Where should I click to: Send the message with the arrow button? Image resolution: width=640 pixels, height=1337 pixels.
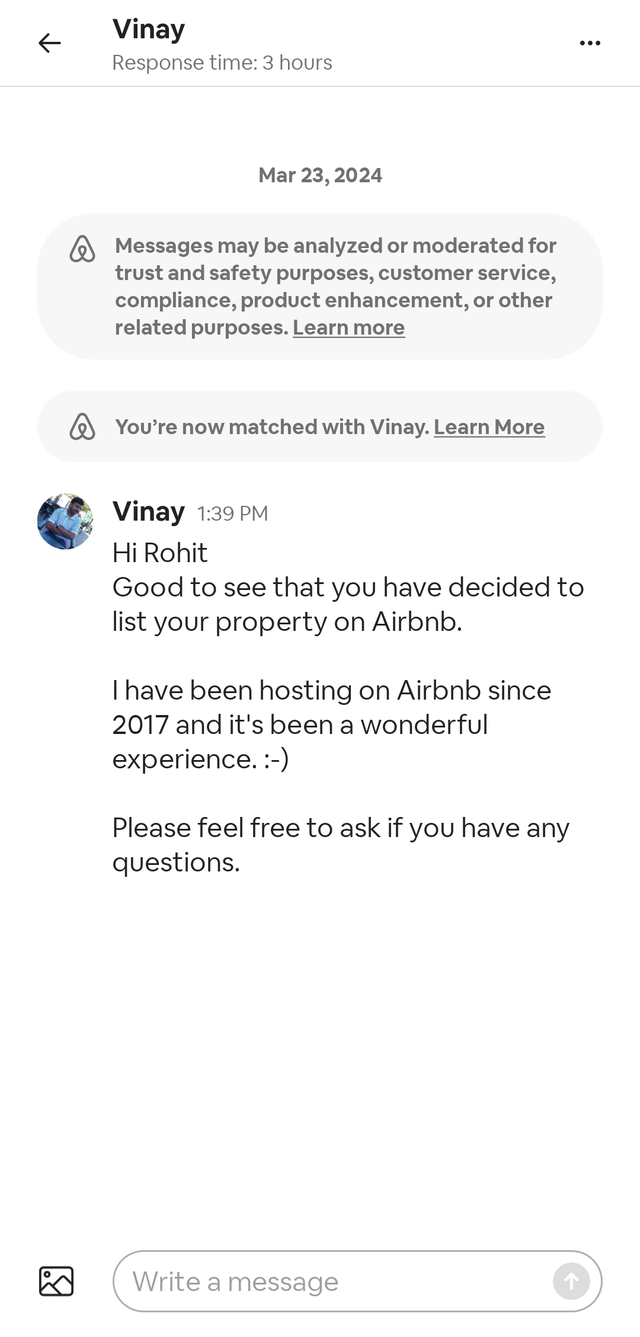point(571,1281)
